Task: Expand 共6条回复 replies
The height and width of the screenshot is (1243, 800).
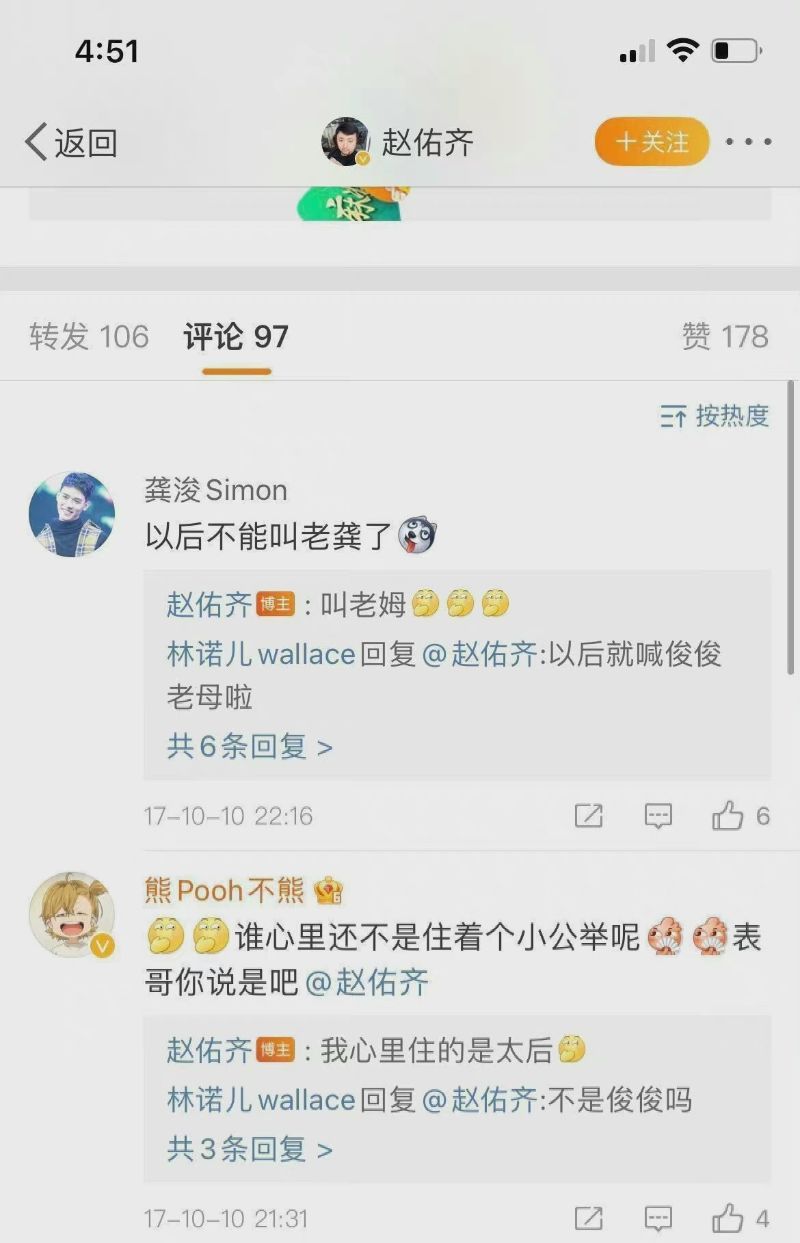Action: coord(249,746)
